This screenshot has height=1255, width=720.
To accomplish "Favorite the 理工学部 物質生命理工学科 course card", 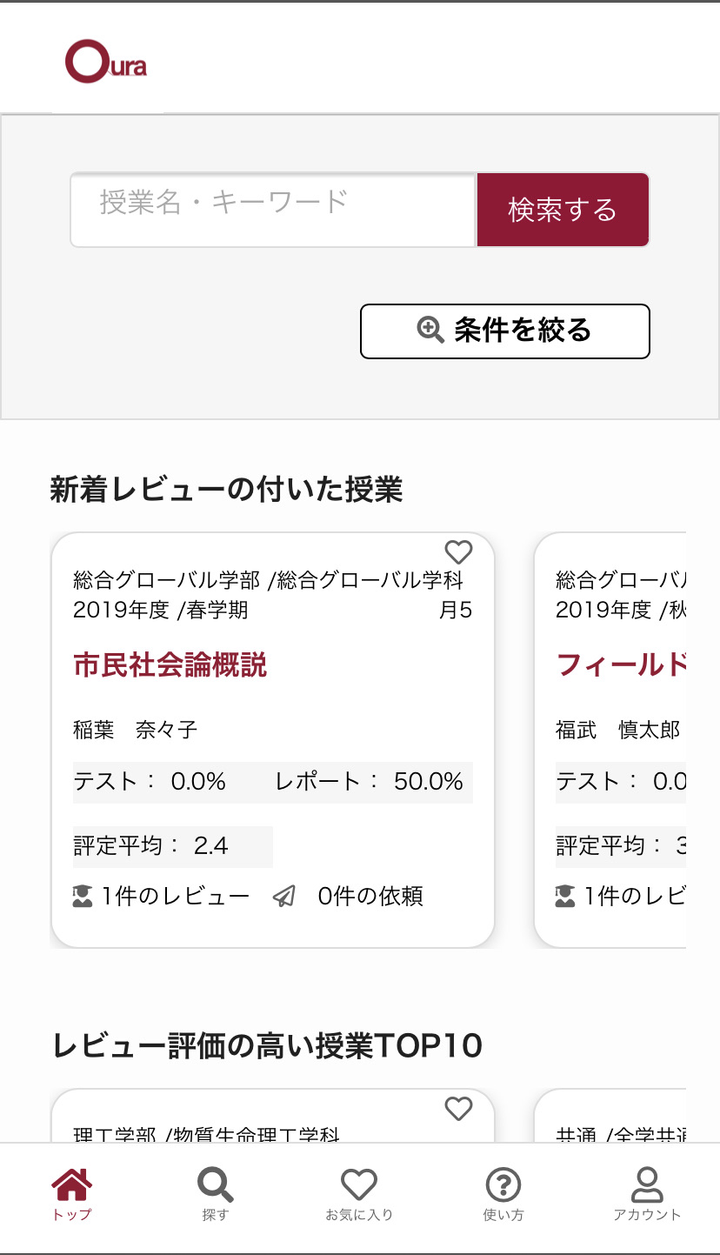I will click(x=458, y=1108).
